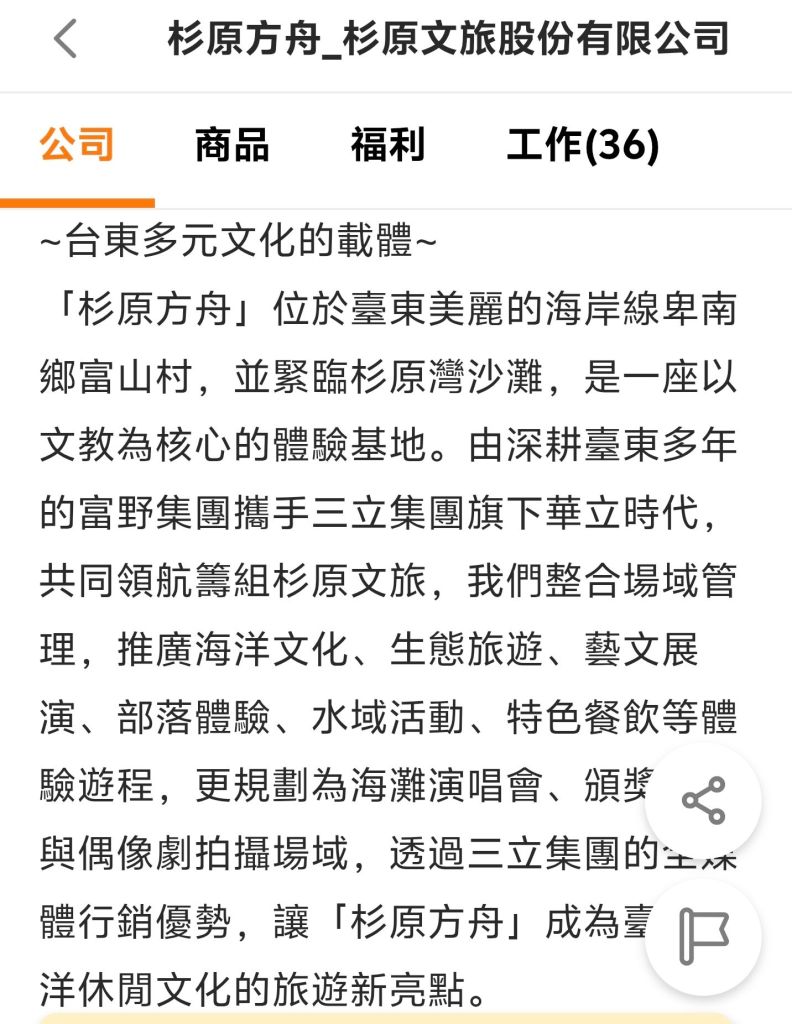
Task: Switch to the 商品 tab
Action: [x=232, y=146]
